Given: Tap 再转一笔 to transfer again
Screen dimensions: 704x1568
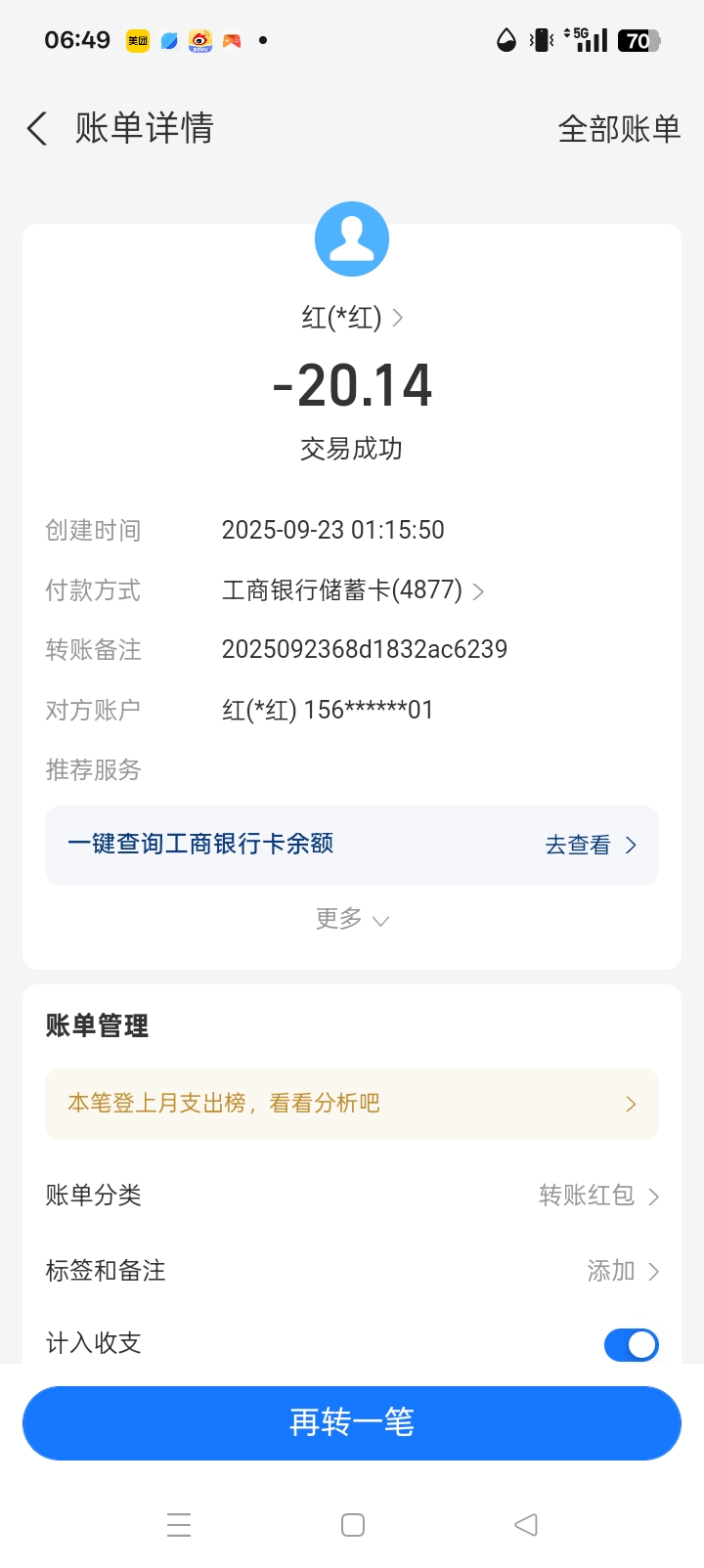Looking at the screenshot, I should [352, 1422].
